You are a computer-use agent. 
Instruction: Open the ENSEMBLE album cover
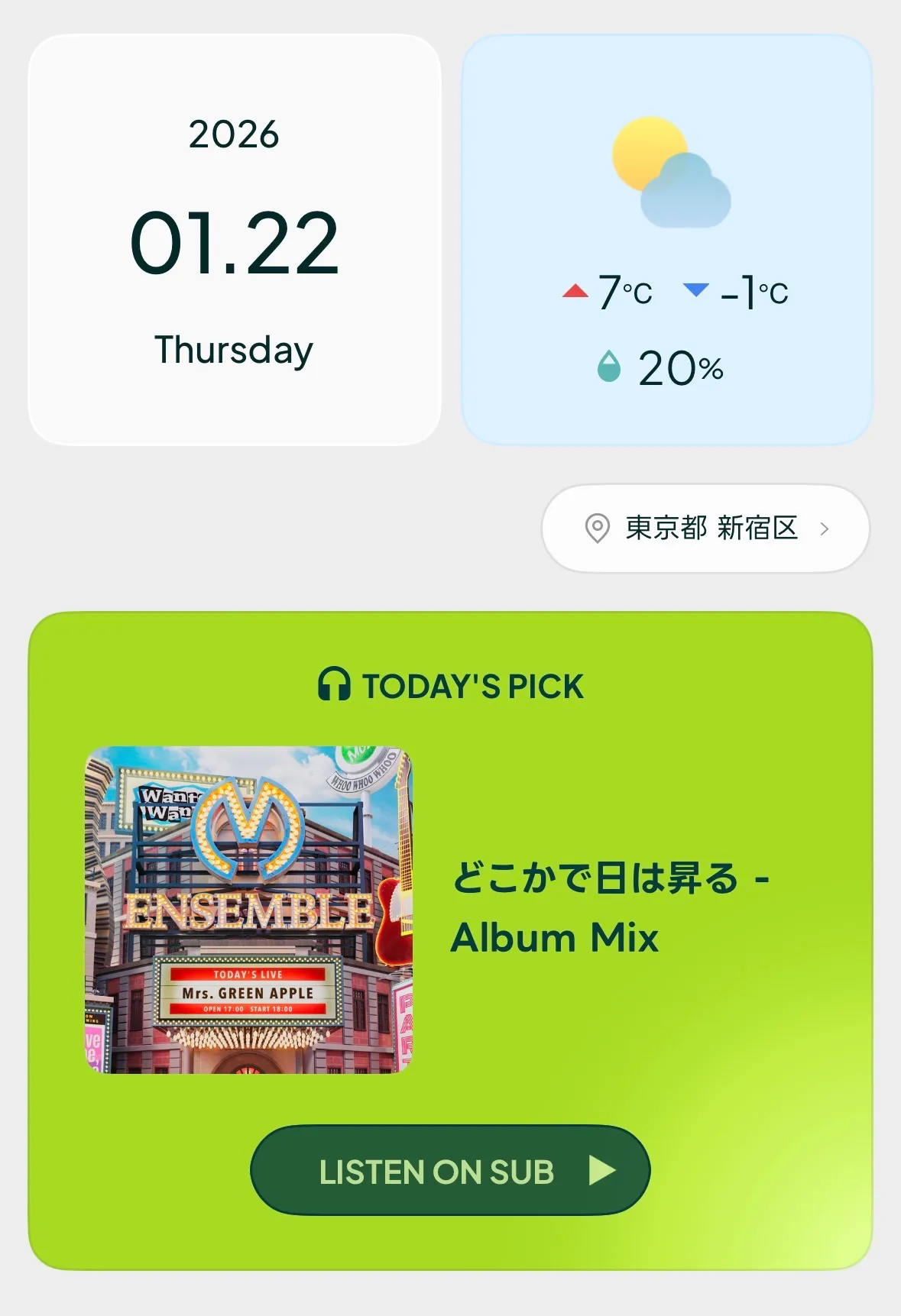248,910
